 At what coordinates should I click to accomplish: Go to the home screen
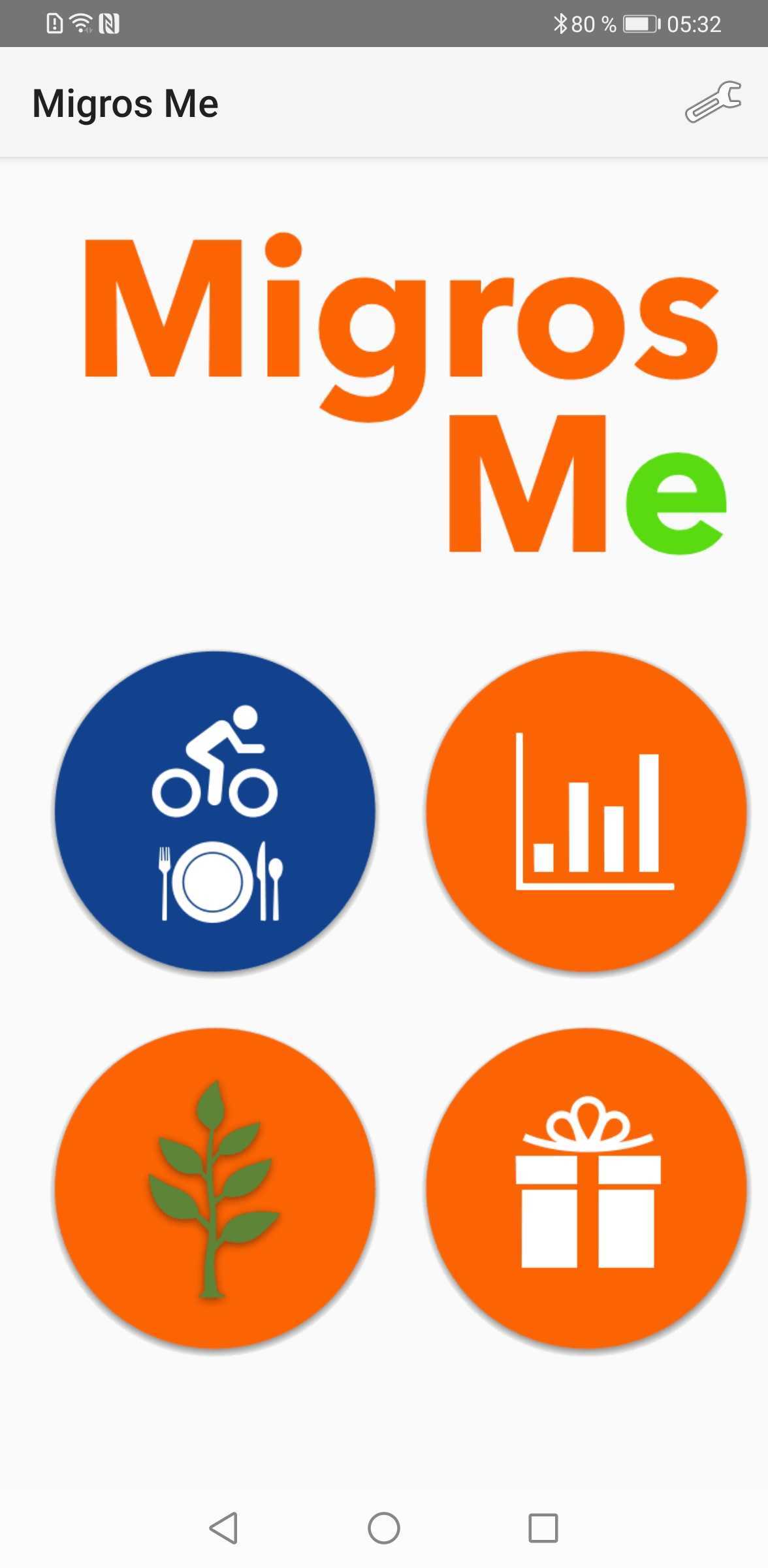[384, 1528]
